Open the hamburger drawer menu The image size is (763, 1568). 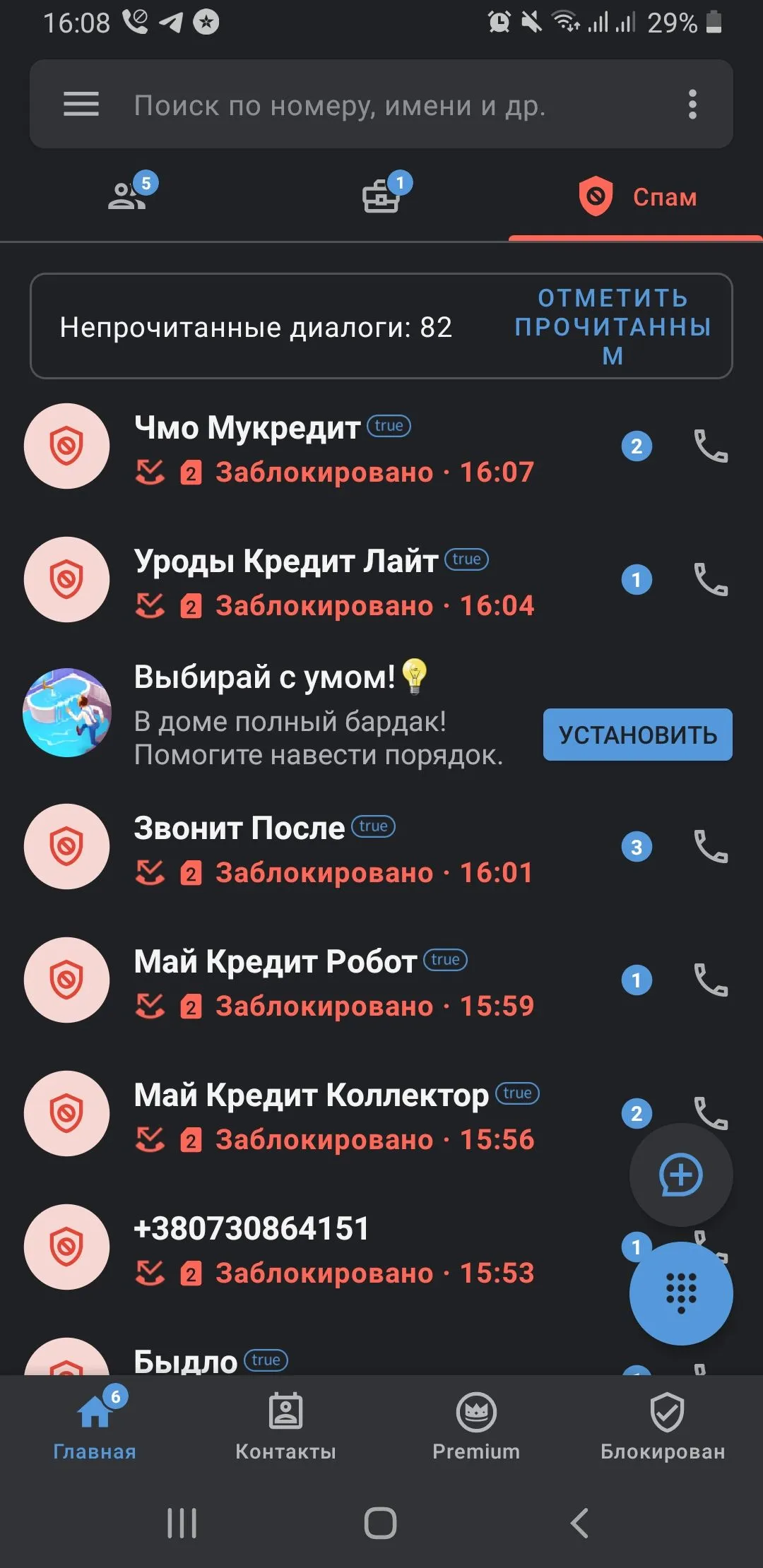81,105
